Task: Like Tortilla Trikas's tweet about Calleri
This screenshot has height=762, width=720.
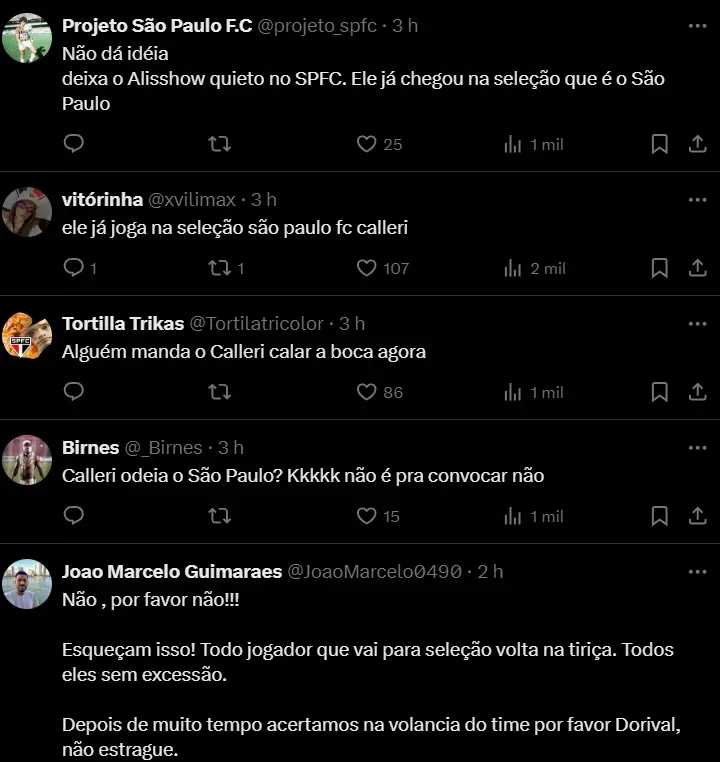Action: click(367, 392)
